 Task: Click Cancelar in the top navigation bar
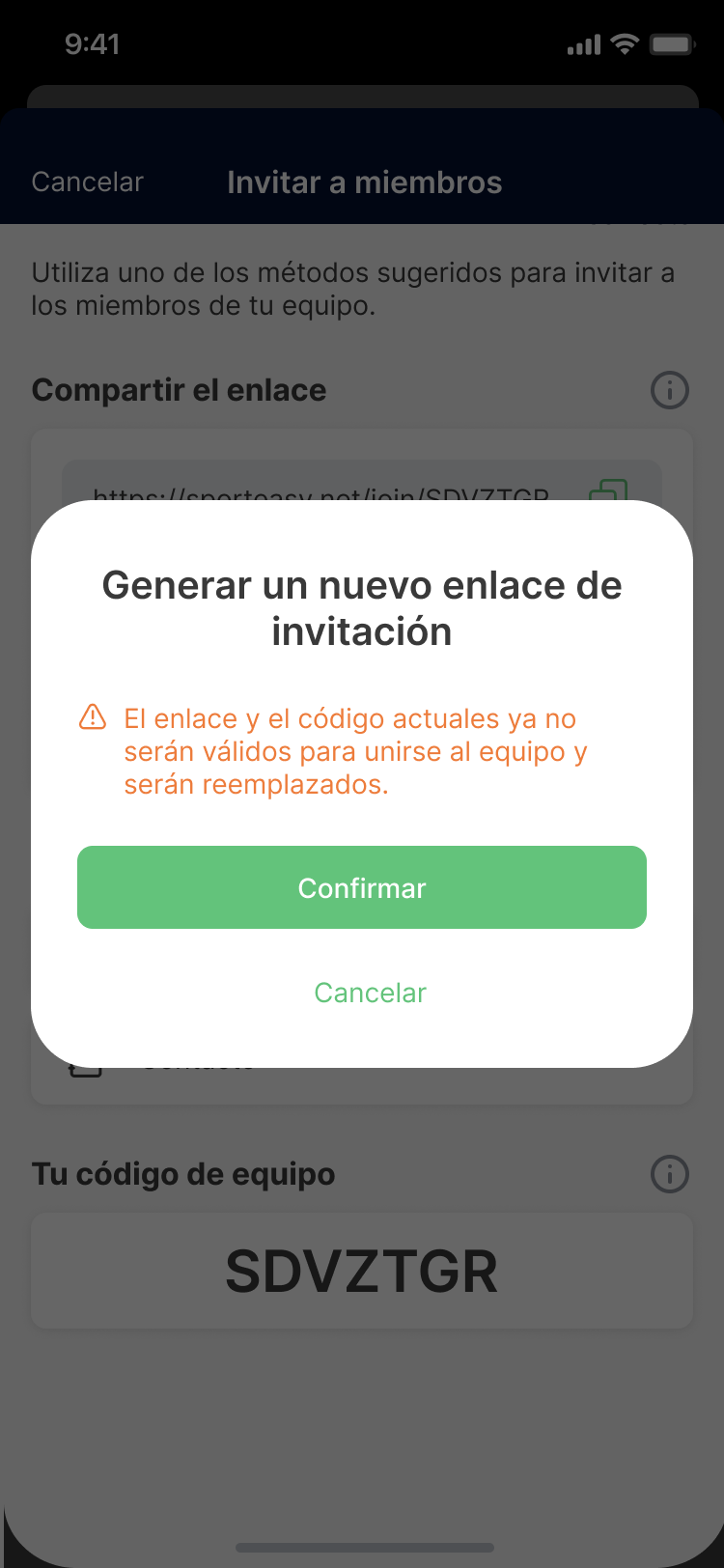tap(87, 182)
